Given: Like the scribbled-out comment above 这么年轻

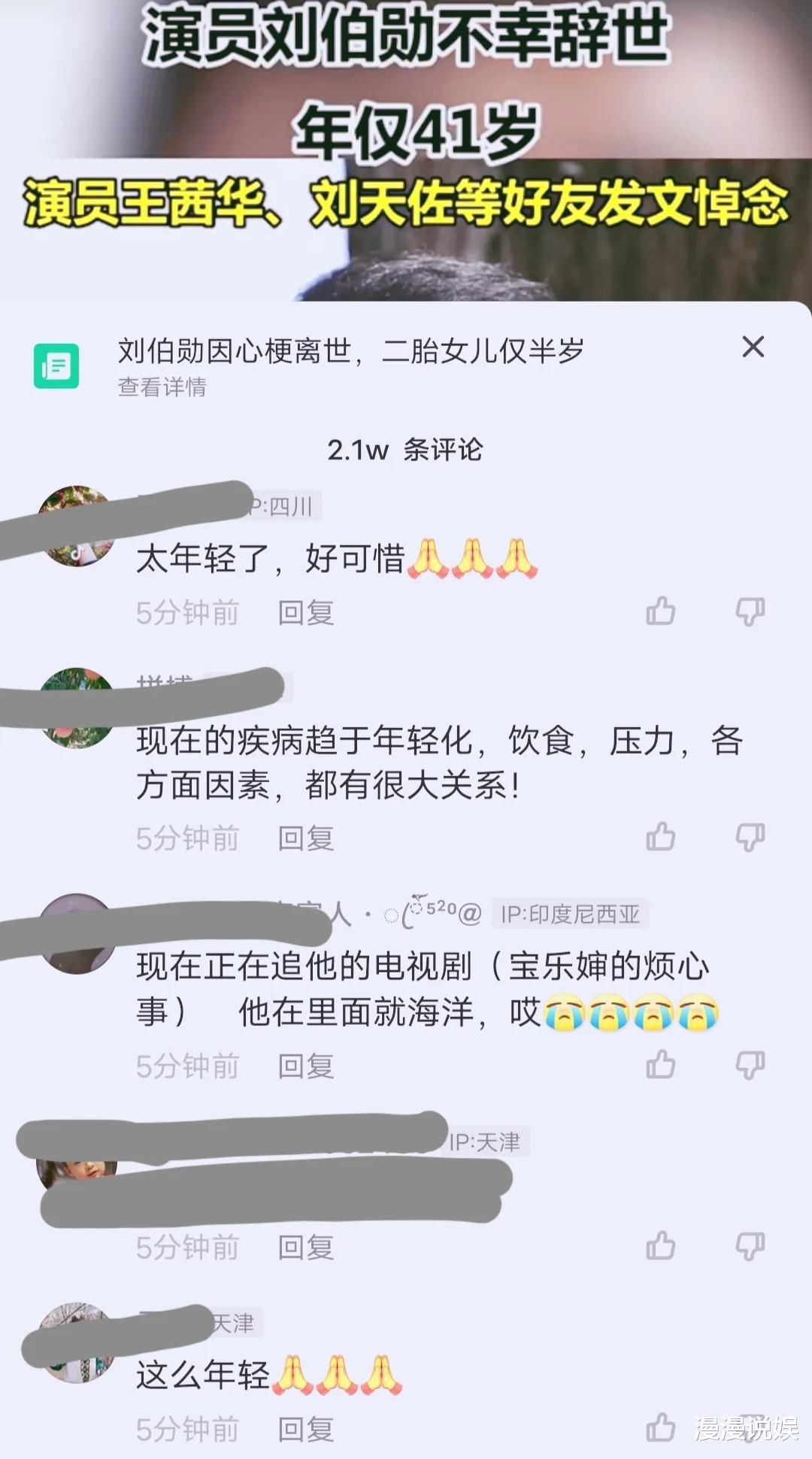Looking at the screenshot, I should coord(660,1246).
